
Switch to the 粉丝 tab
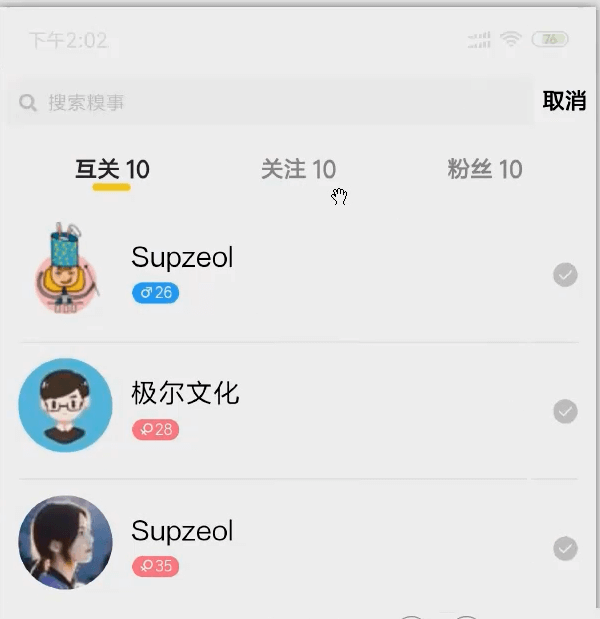[485, 169]
